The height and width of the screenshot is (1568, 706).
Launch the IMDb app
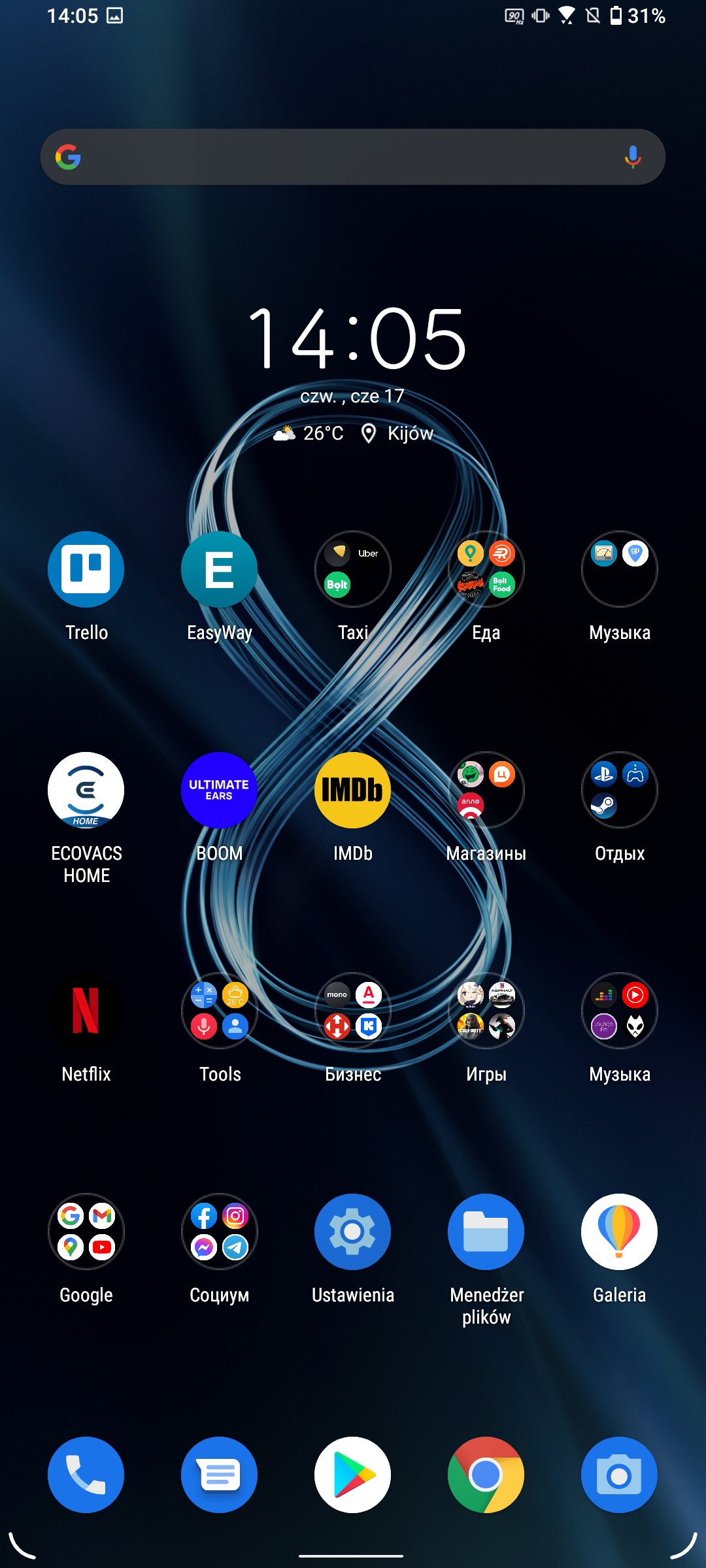(x=353, y=790)
